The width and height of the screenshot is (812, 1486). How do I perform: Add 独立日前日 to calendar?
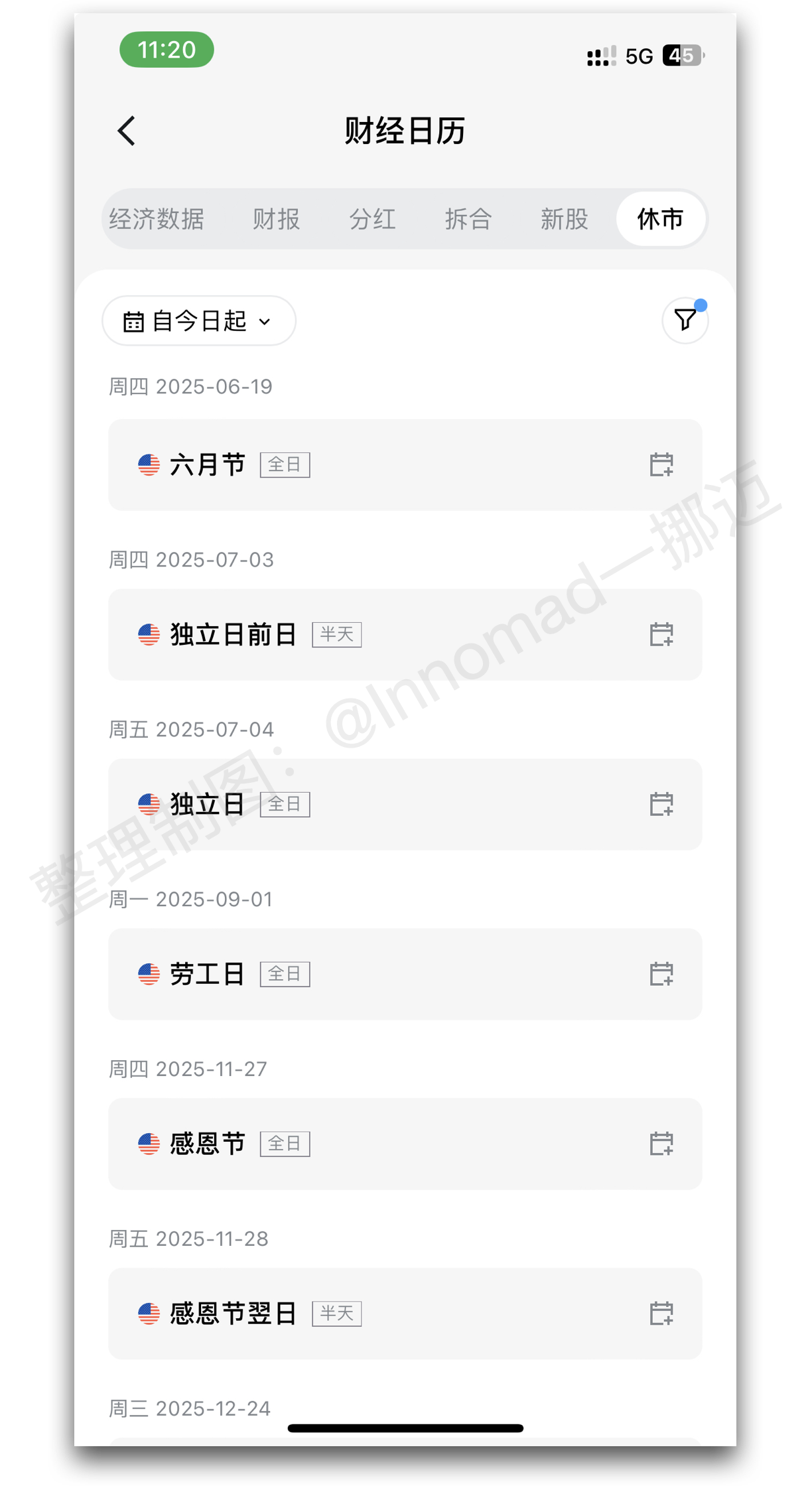(661, 634)
